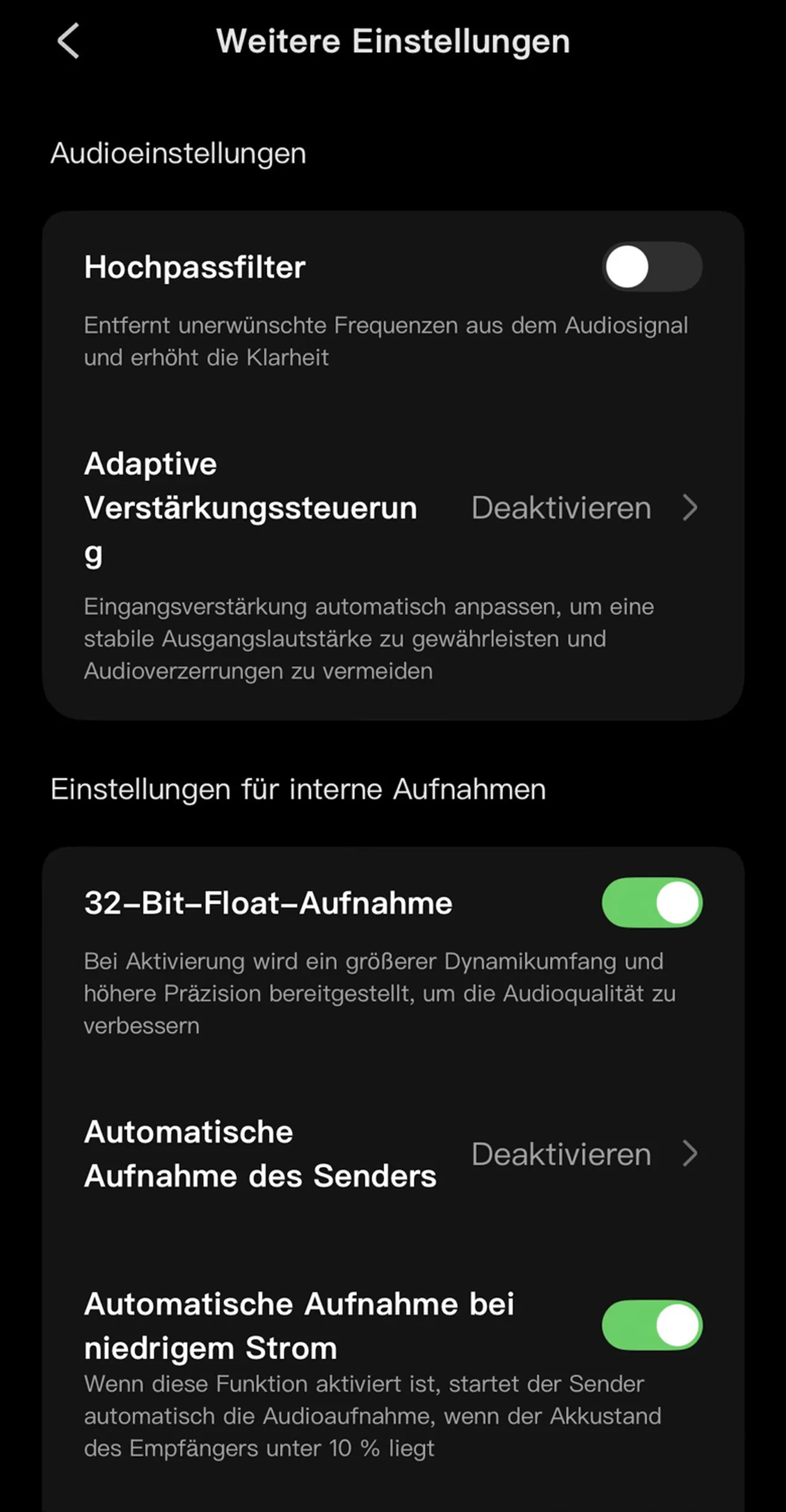This screenshot has width=786, height=1512.
Task: Enable the Hochpassfilter switch
Action: tap(652, 267)
